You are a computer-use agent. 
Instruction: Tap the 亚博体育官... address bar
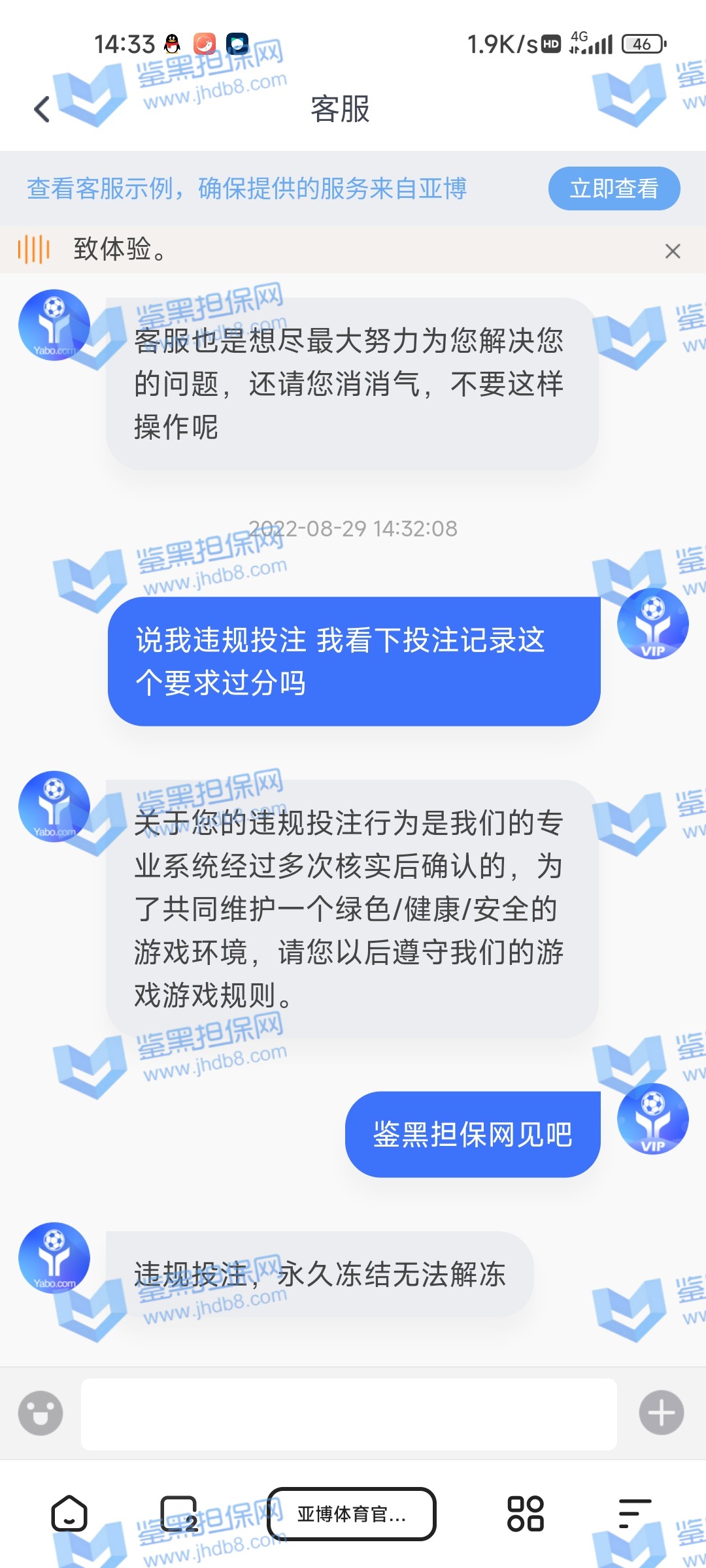pyautogui.click(x=352, y=1514)
